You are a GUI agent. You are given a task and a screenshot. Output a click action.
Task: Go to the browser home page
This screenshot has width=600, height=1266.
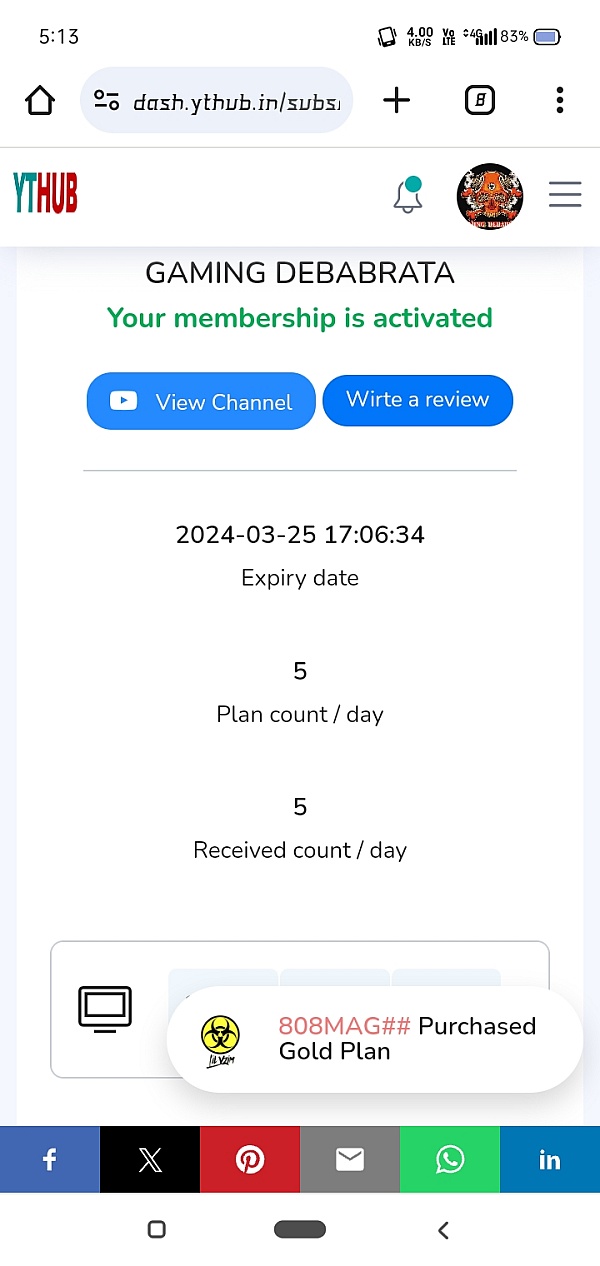(x=40, y=100)
